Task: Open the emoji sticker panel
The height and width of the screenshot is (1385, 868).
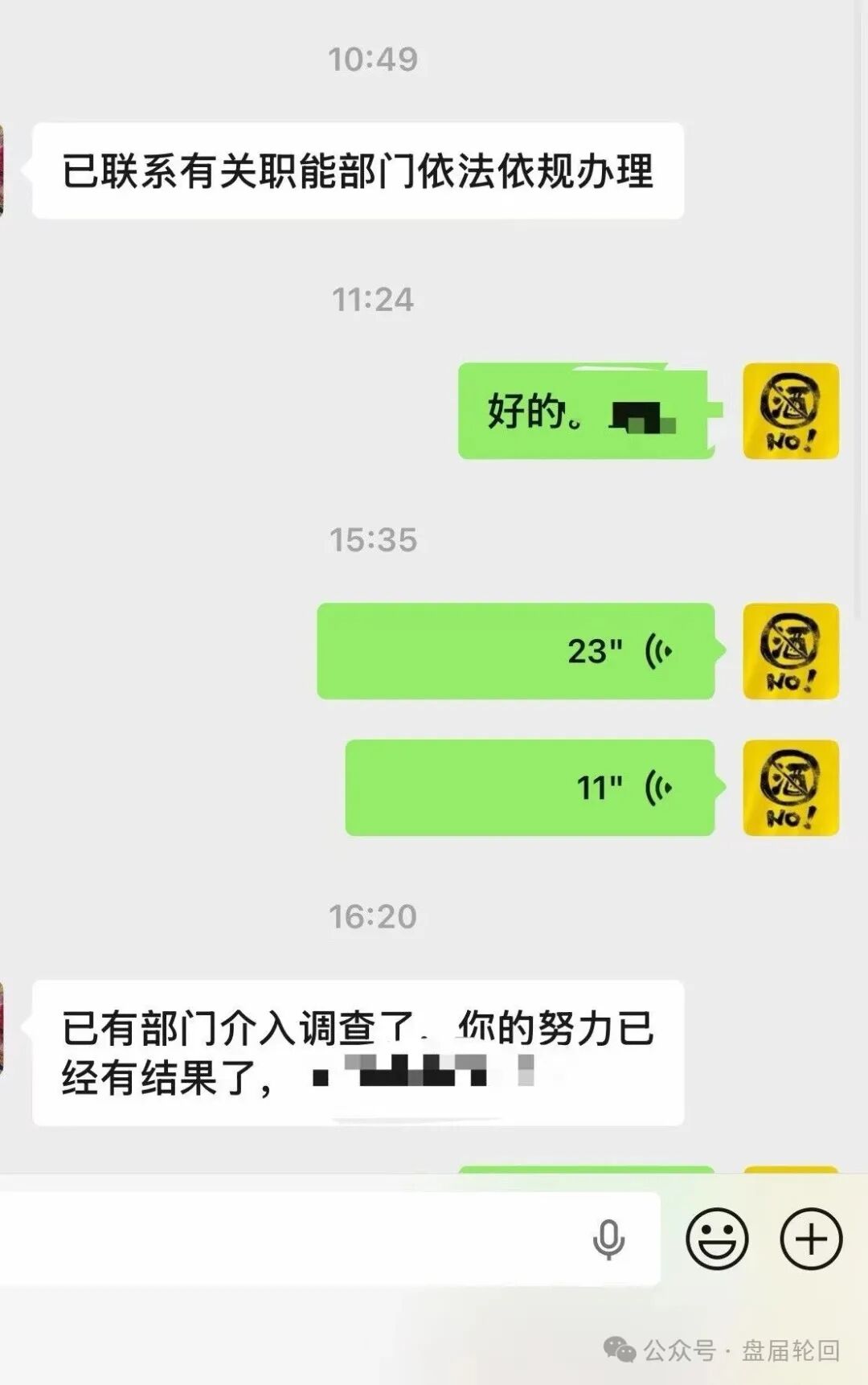Action: [x=717, y=1239]
